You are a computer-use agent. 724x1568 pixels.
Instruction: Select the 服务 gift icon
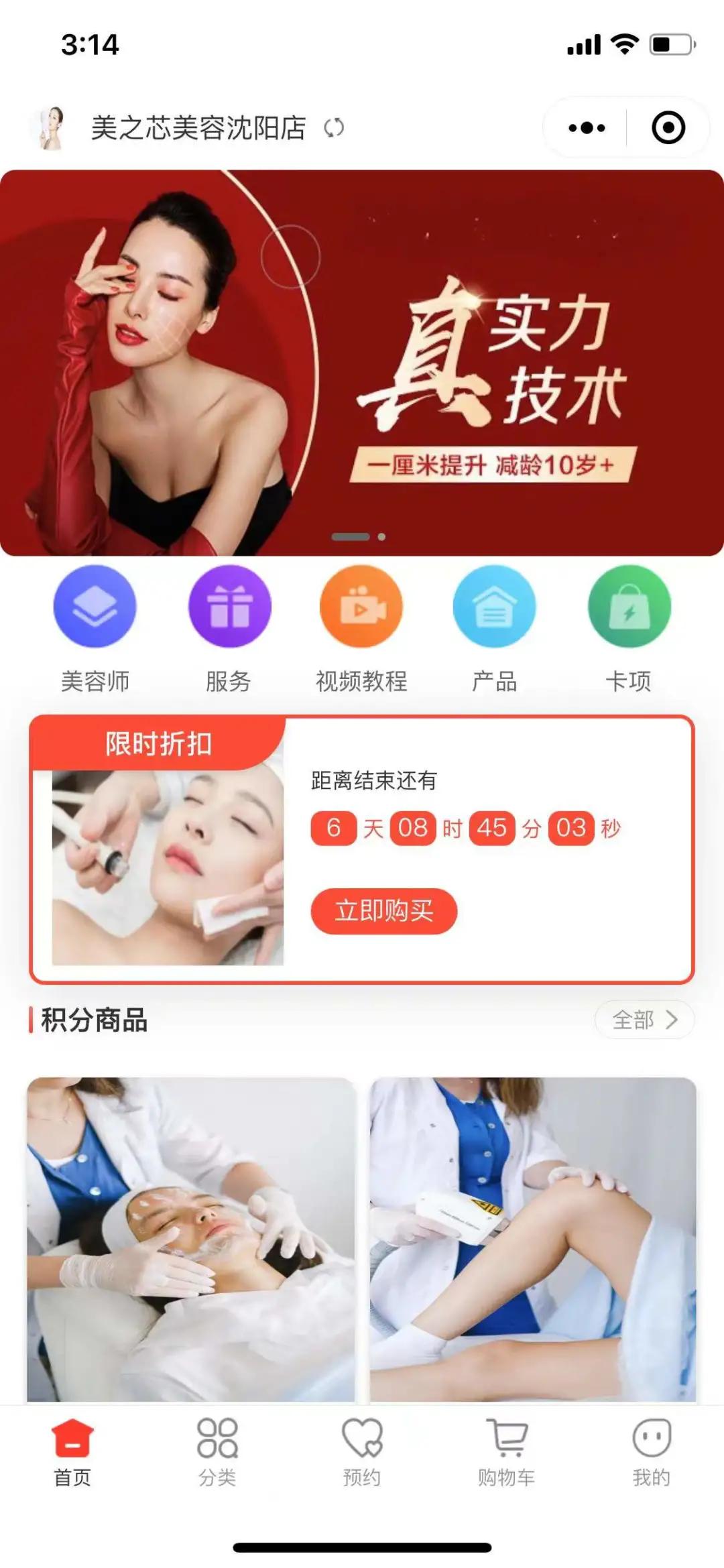click(227, 605)
